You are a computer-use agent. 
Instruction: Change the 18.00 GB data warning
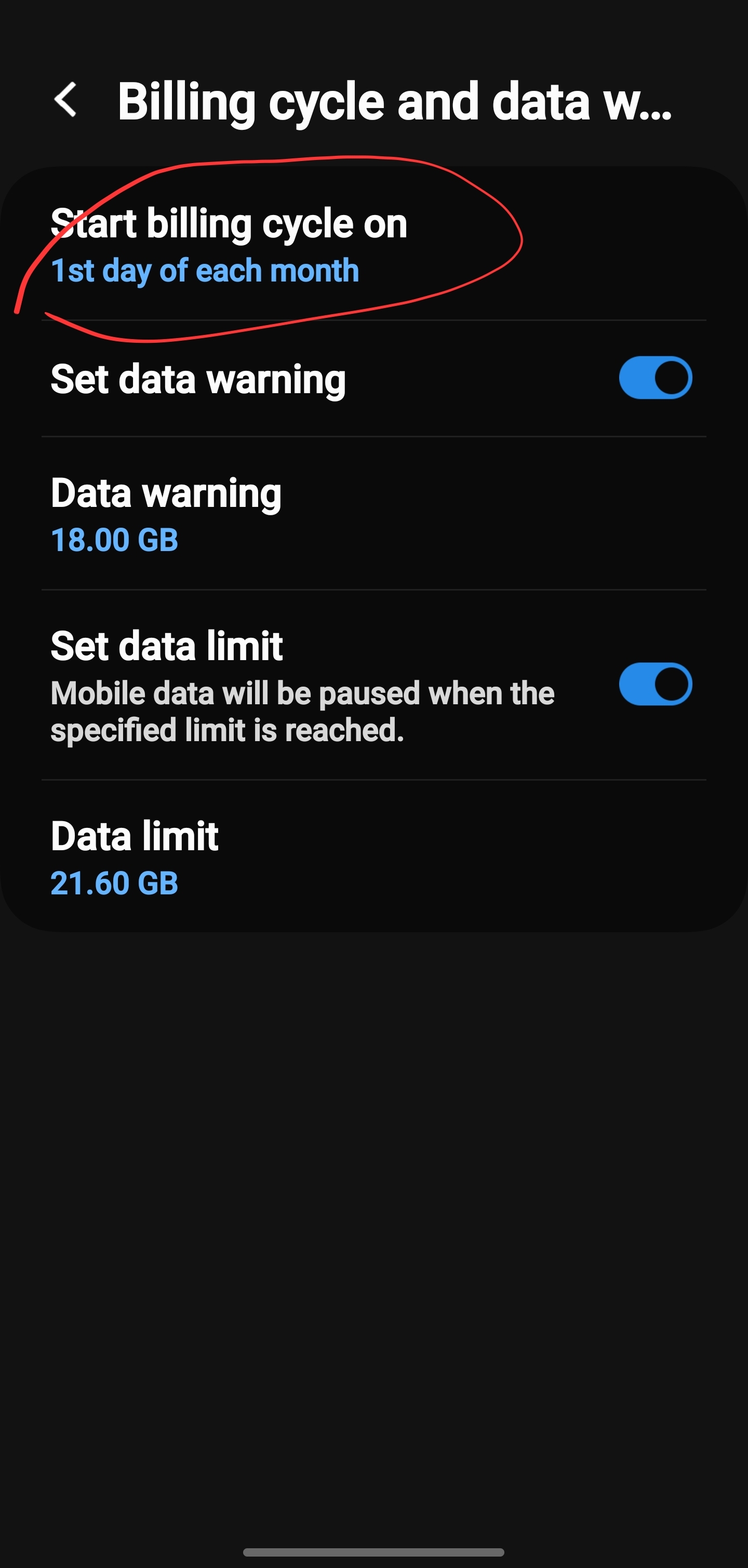pos(166,515)
